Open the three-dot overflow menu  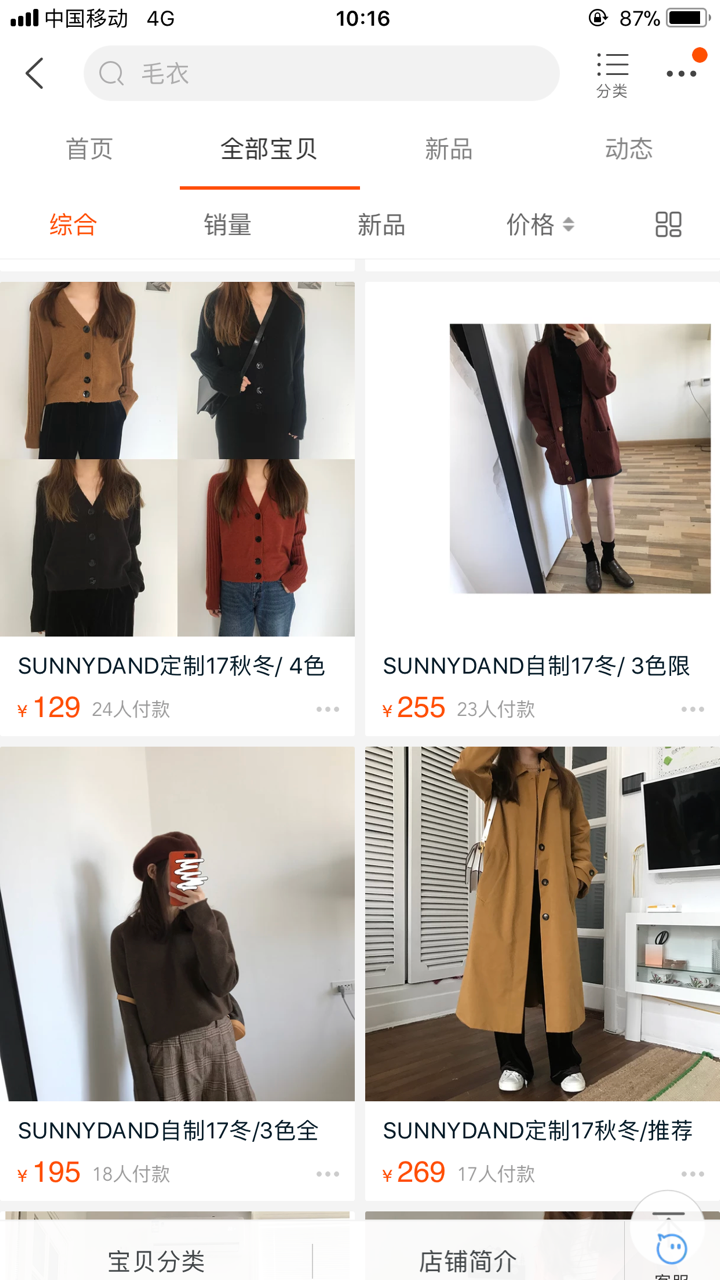pyautogui.click(x=681, y=73)
